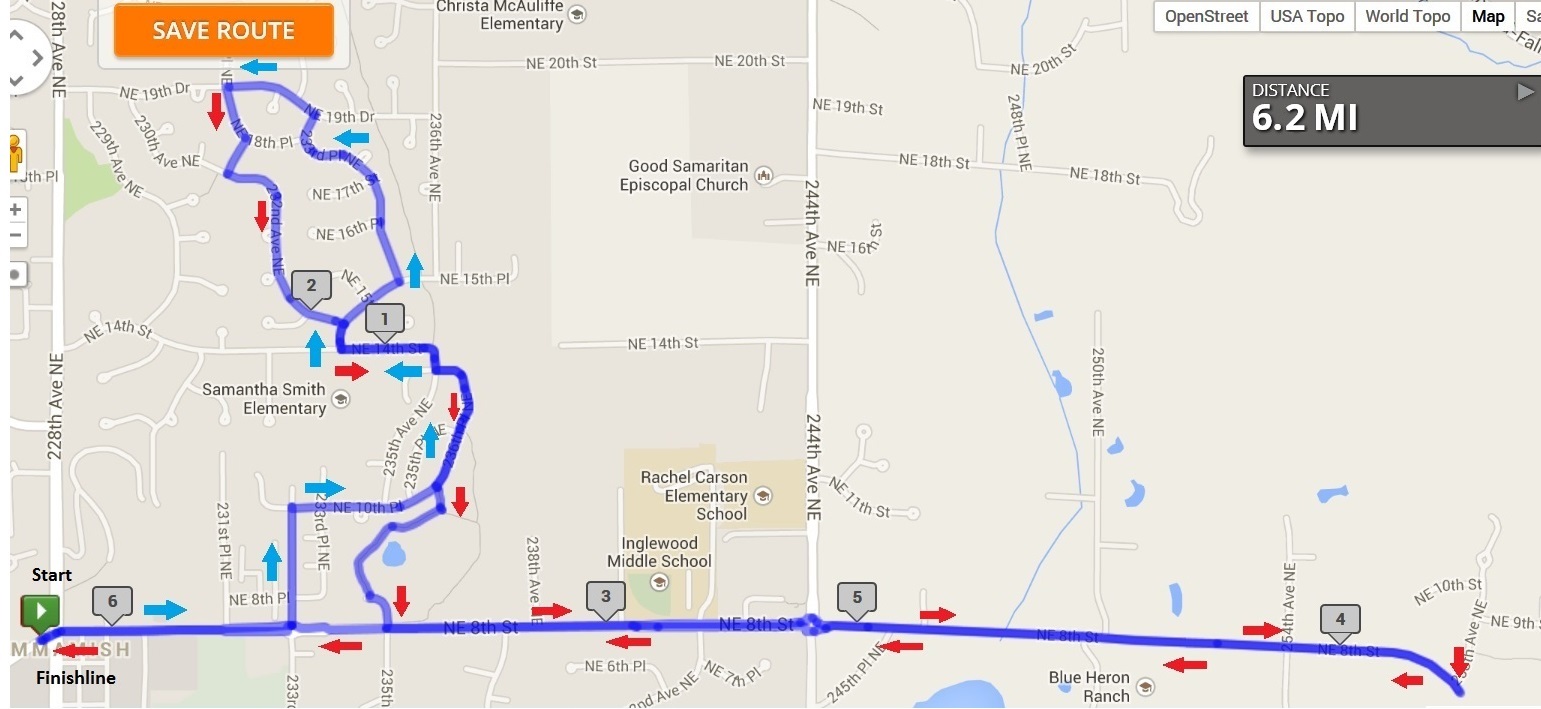The width and height of the screenshot is (1541, 709).
Task: Open mile marker 1 on route
Action: click(x=385, y=320)
